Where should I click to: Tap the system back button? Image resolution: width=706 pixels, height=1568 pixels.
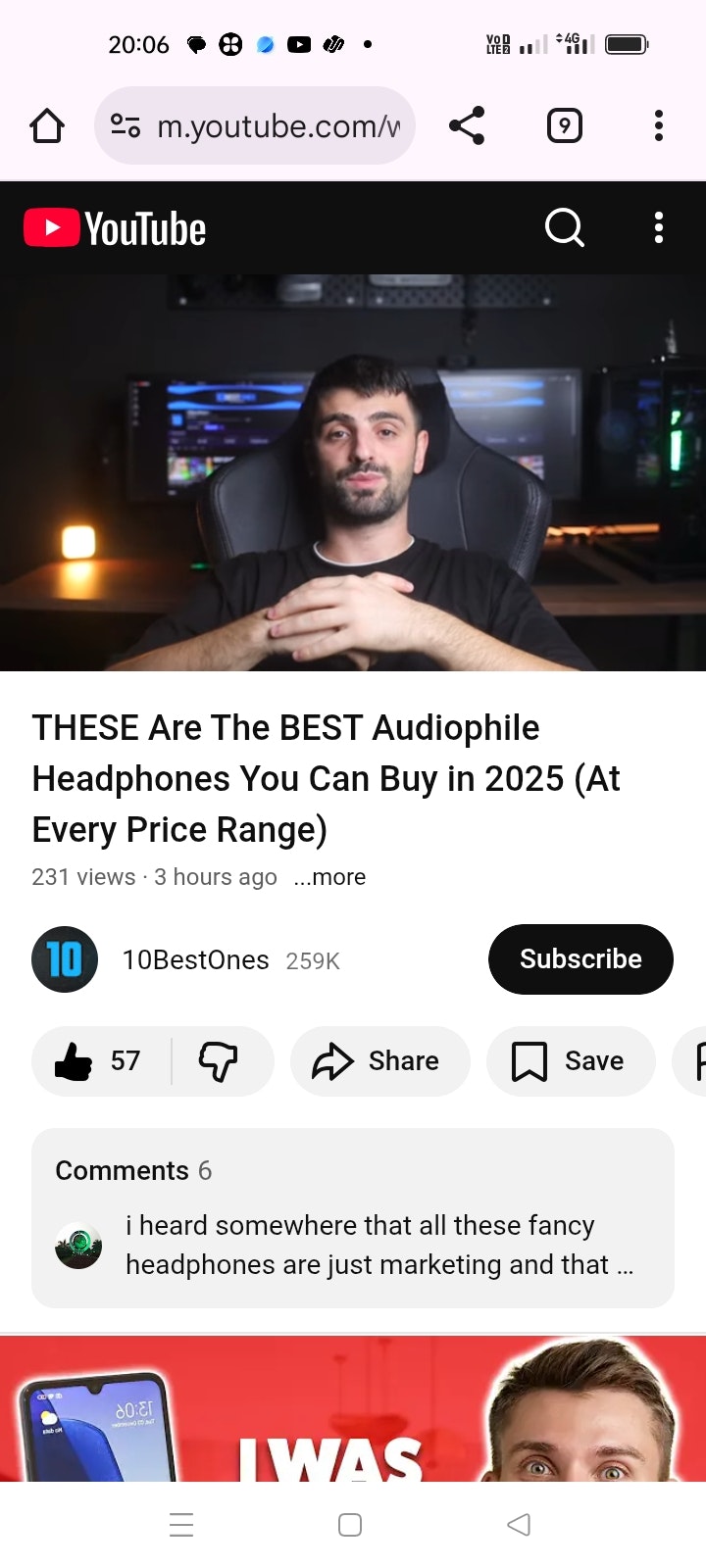pos(519,1525)
